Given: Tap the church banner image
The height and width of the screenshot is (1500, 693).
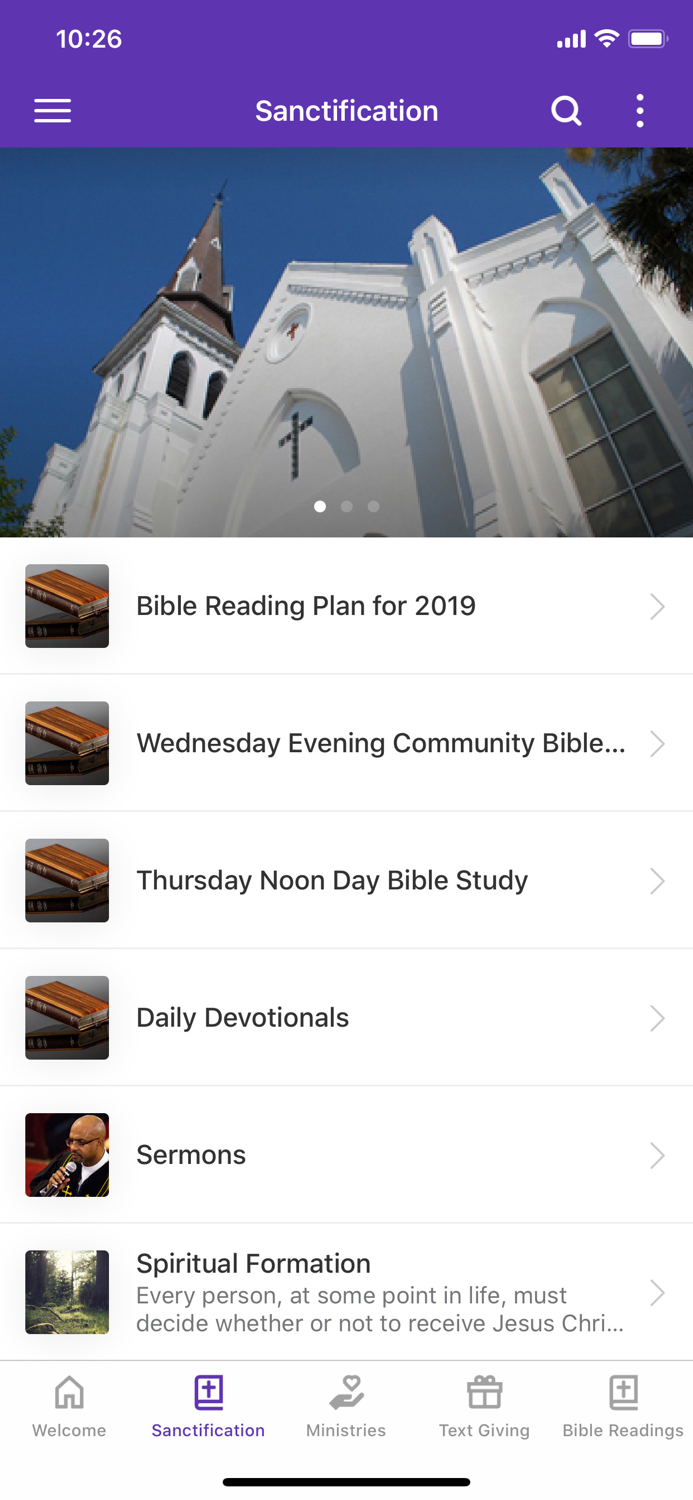Looking at the screenshot, I should tap(346, 340).
